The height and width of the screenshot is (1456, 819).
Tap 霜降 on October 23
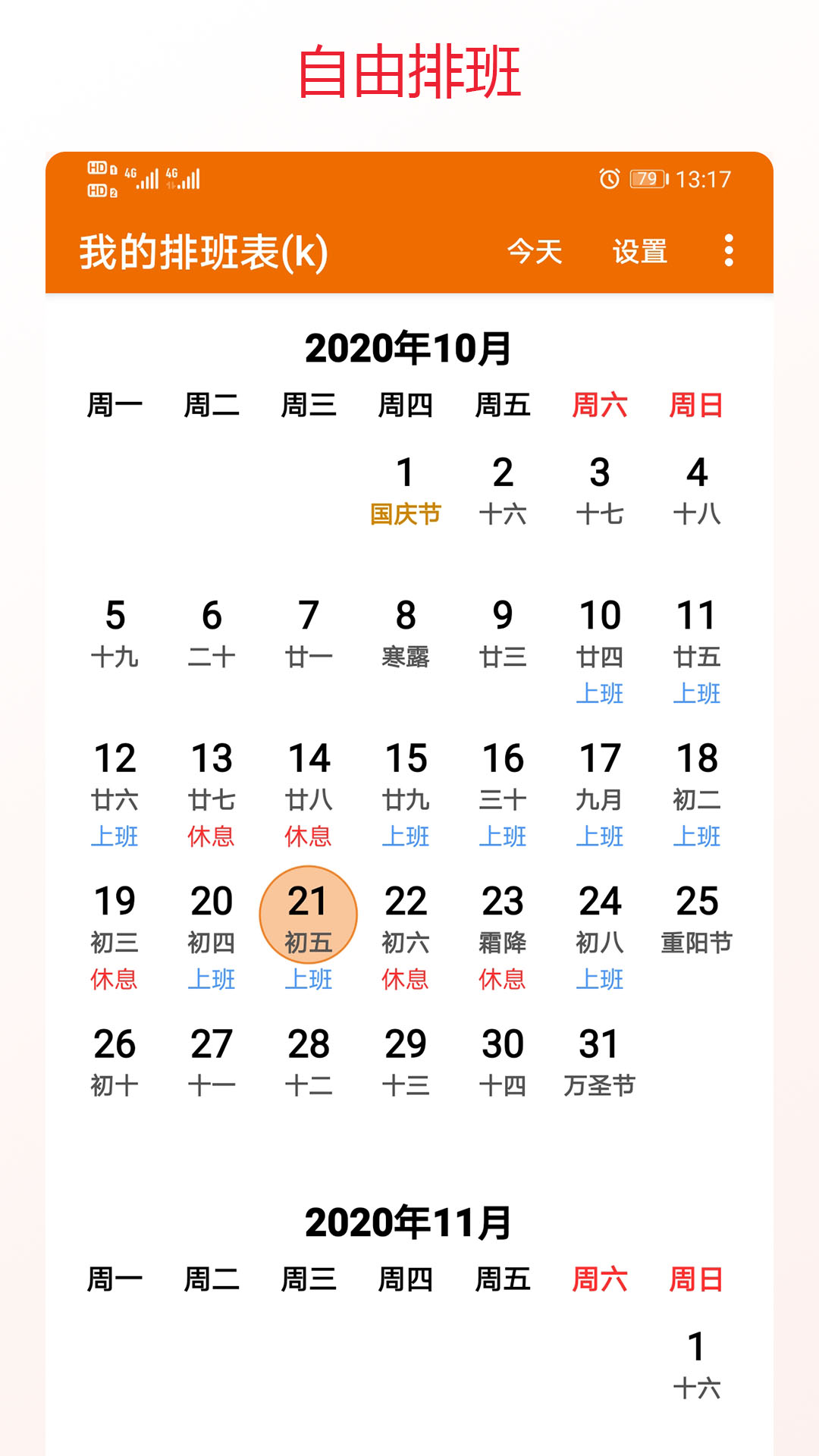click(503, 942)
